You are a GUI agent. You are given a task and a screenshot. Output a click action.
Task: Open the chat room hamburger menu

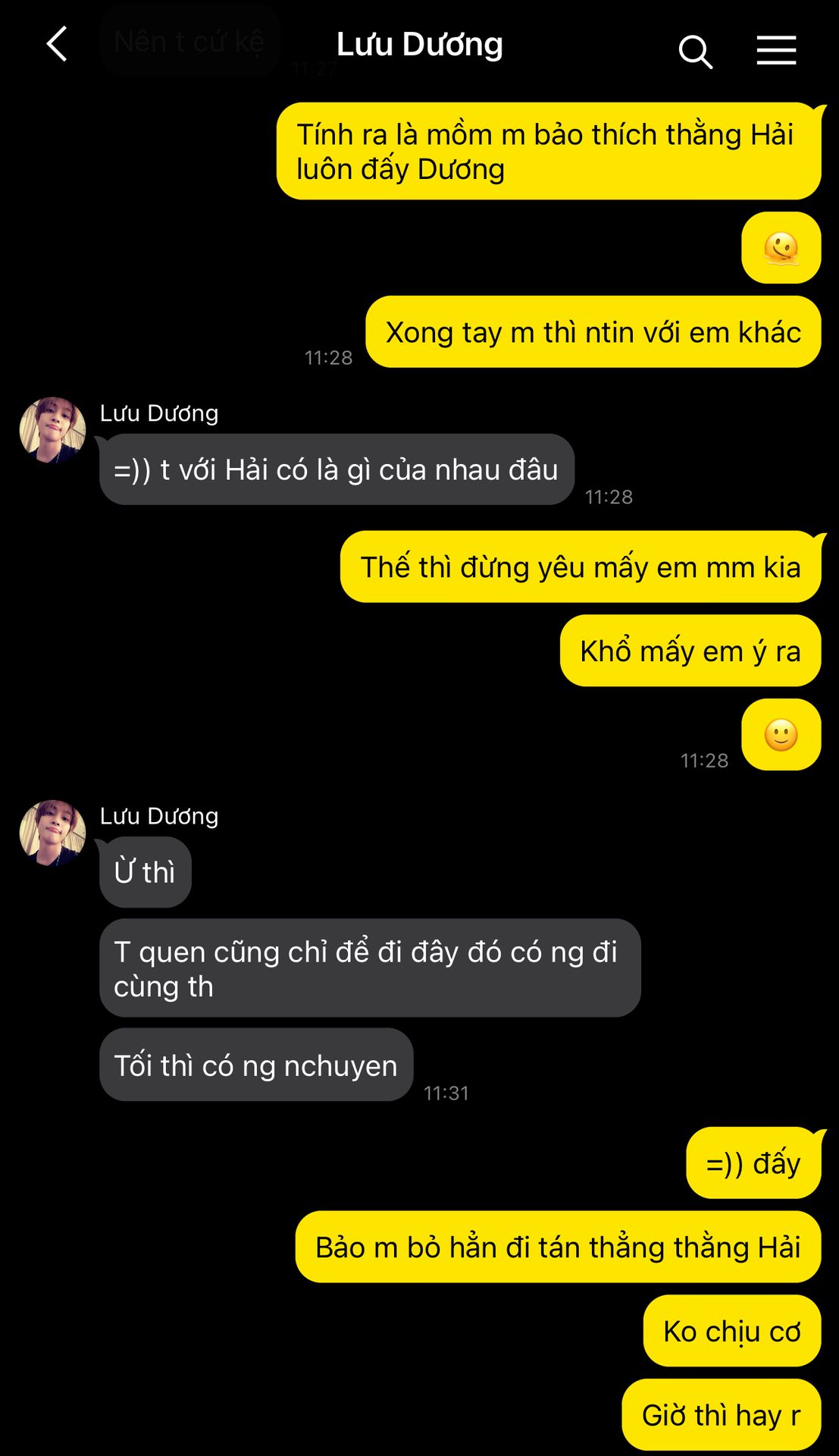pos(776,51)
